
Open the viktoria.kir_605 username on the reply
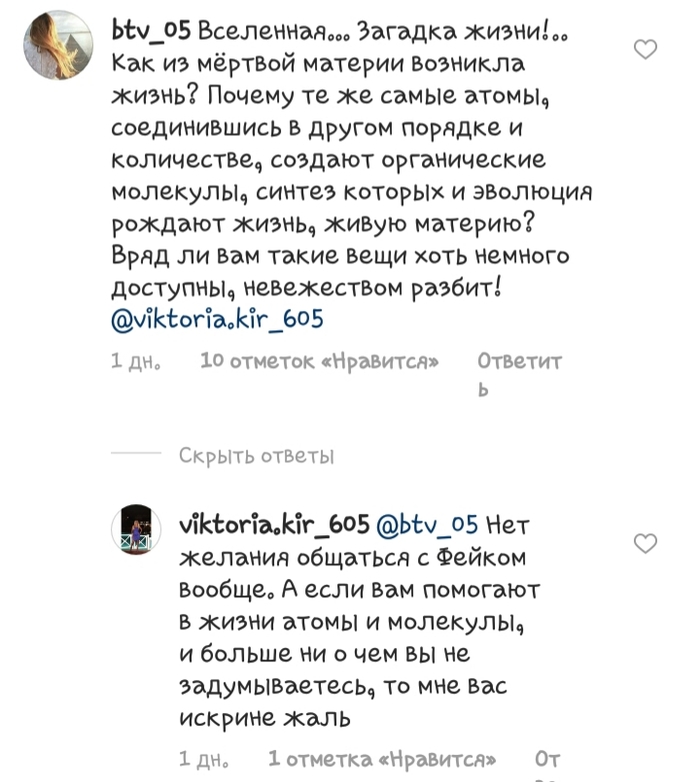tap(272, 524)
